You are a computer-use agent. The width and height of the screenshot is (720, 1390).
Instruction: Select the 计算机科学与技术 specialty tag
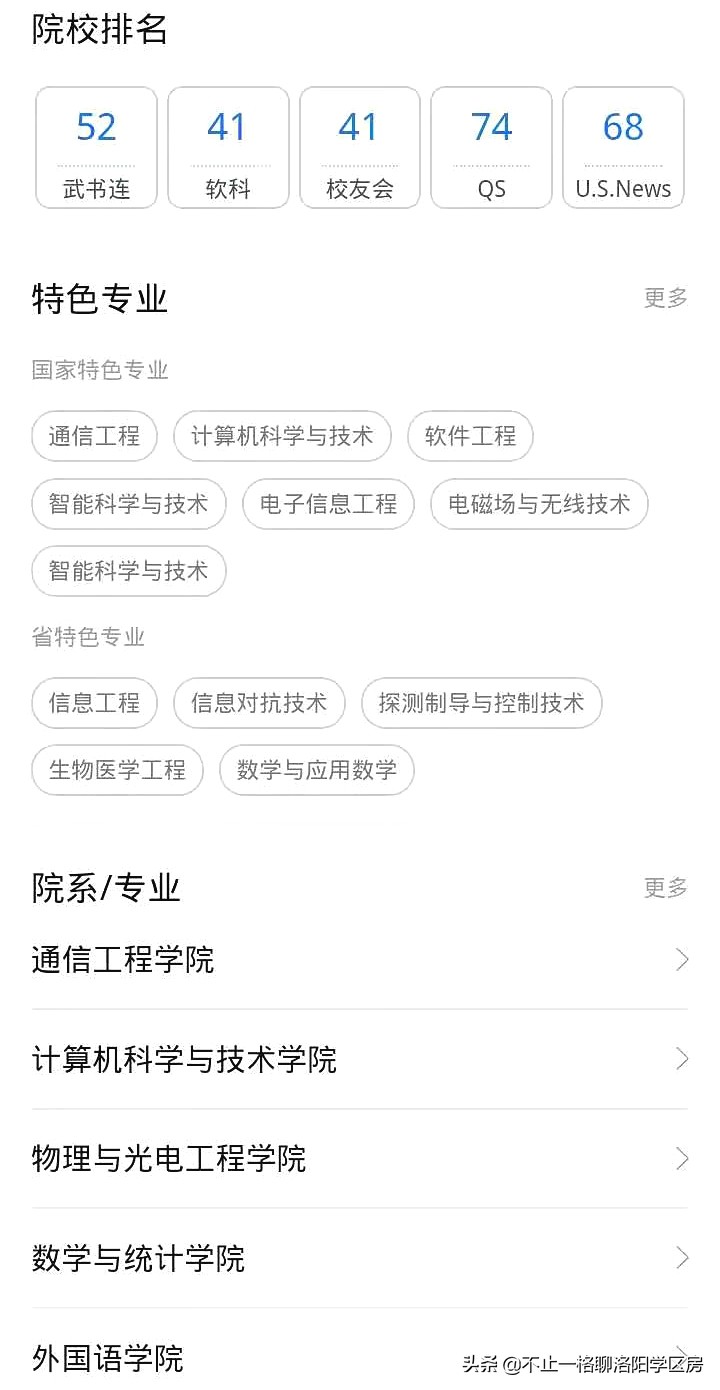tap(283, 436)
